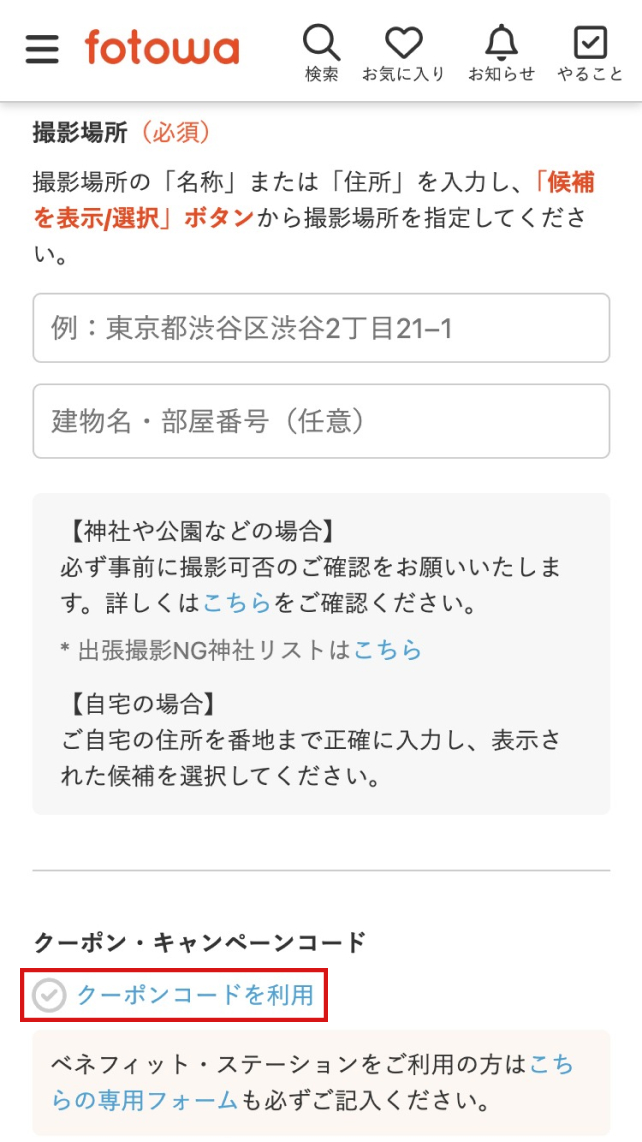Screen dimensions: 642x1142
Task: Open the hamburger drawer menu
Action: (x=42, y=48)
